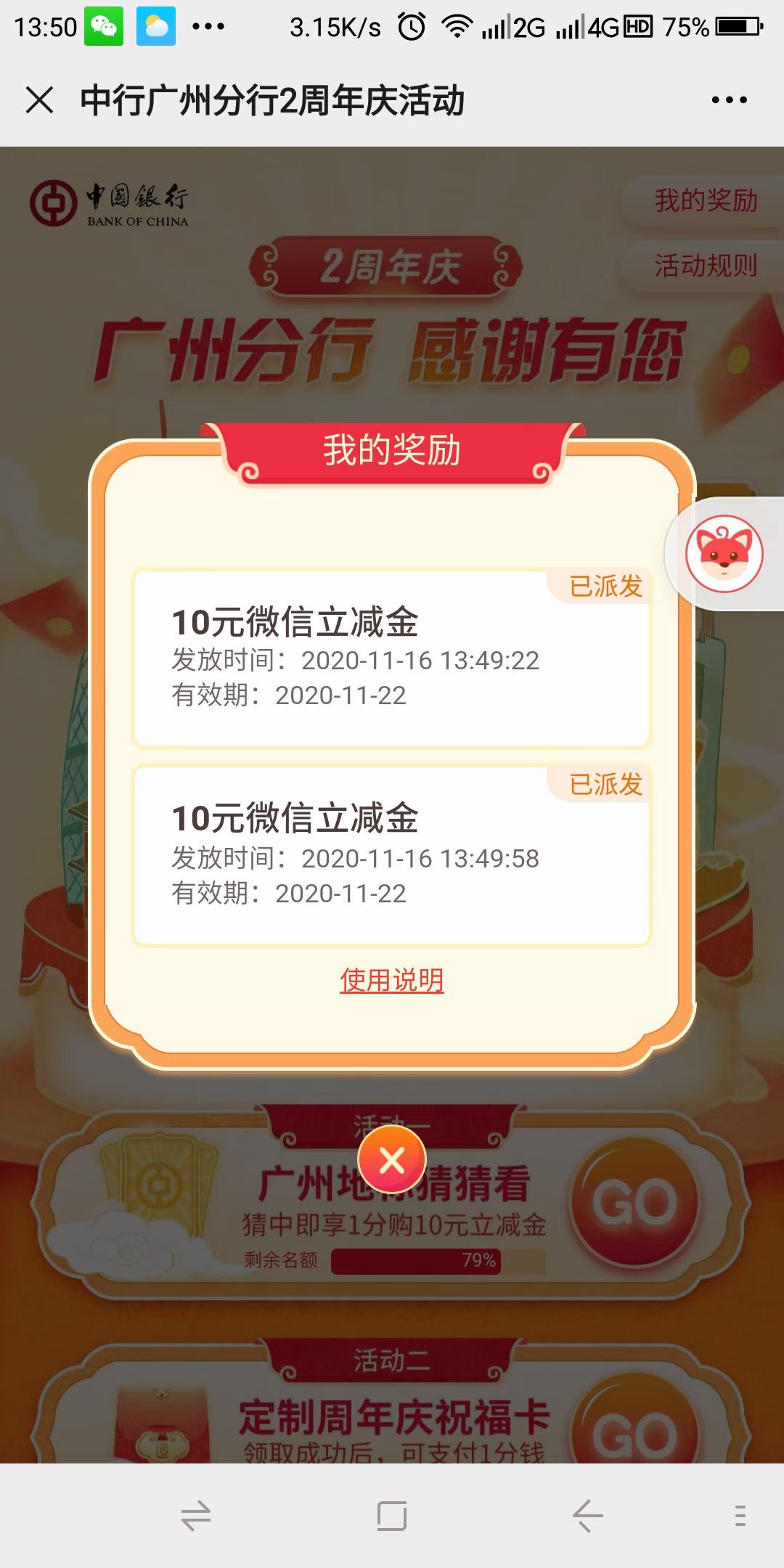Open the first 10元微信立减金 reward issued at 13:49:22
The image size is (784, 1568).
pos(392,658)
